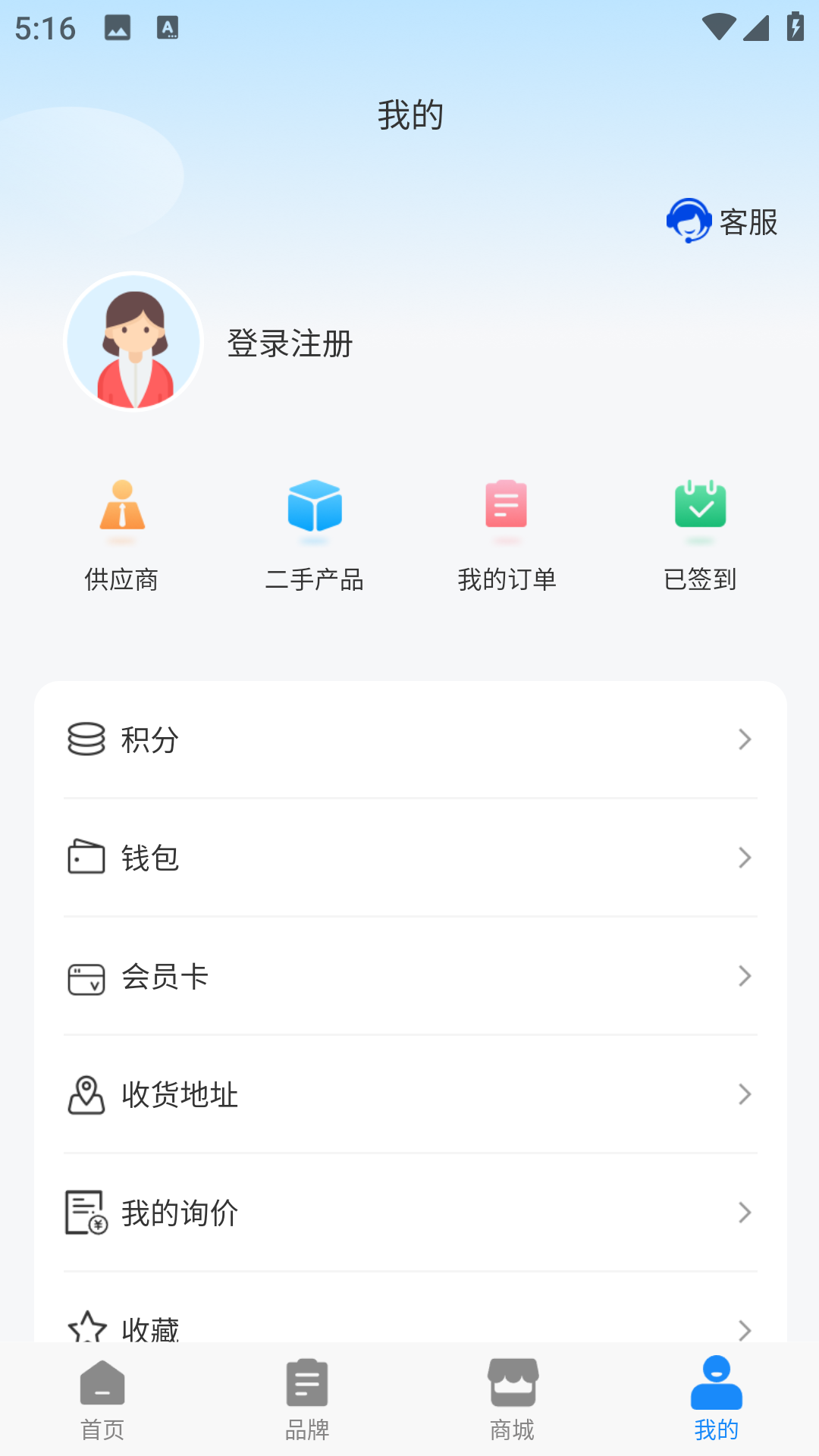Click the 会员卡 membership card icon
The width and height of the screenshot is (819, 1456).
tap(86, 977)
